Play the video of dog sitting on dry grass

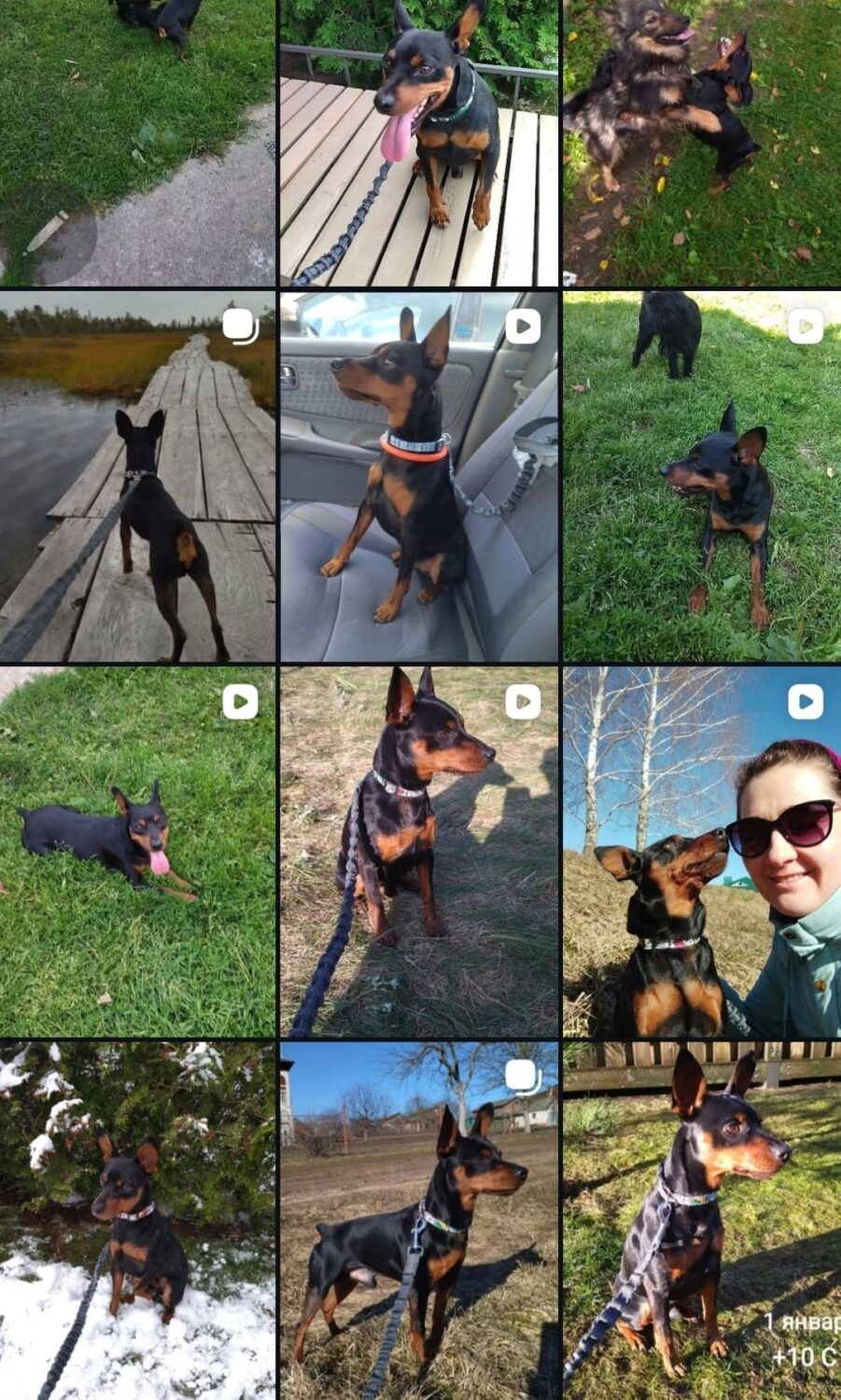419,851
